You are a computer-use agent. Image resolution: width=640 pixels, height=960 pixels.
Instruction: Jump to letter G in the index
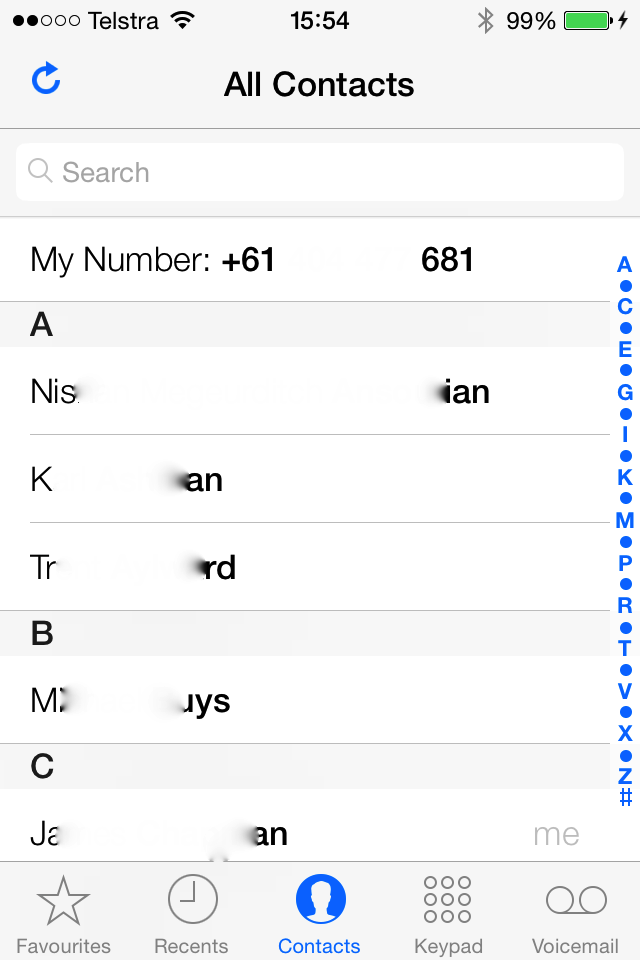click(x=625, y=392)
